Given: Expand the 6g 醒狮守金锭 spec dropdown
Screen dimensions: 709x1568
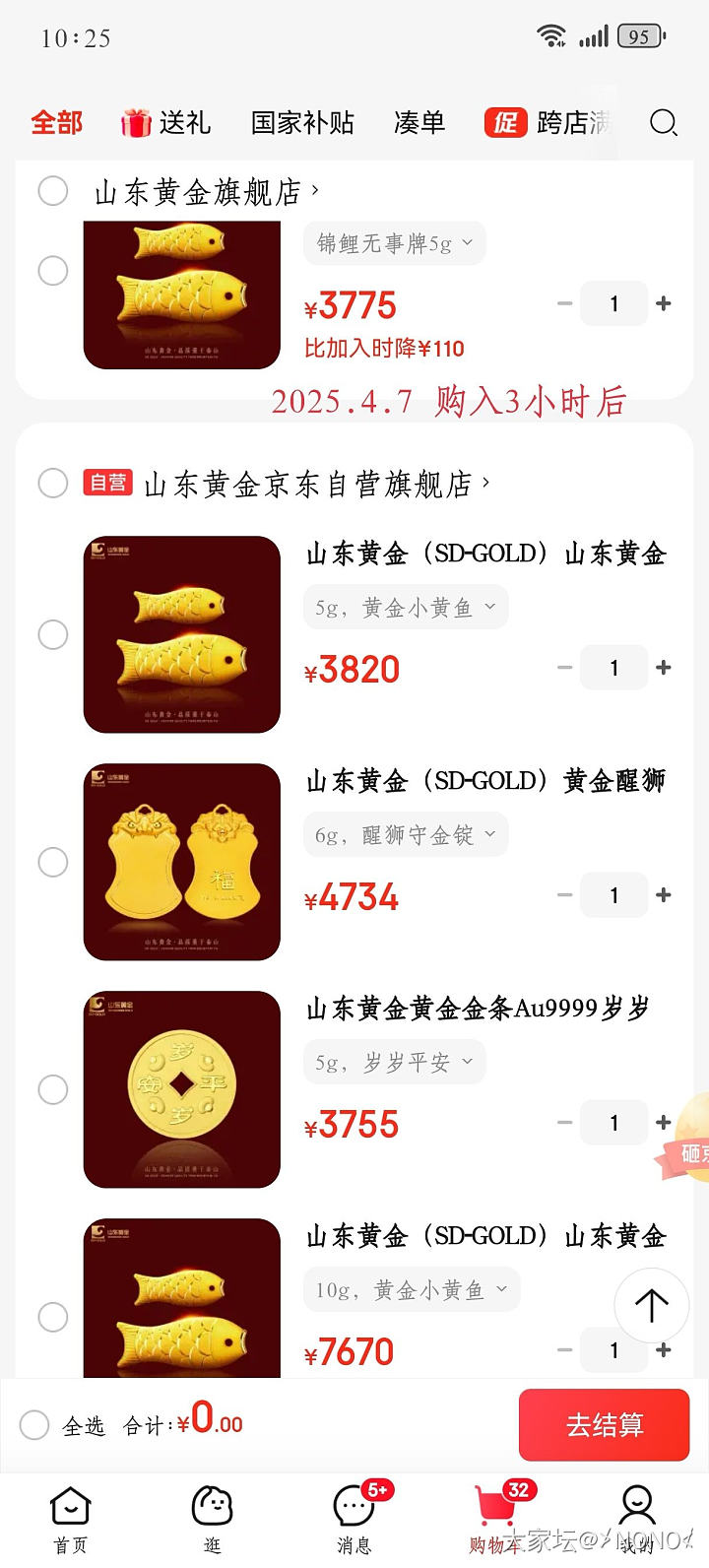Looking at the screenshot, I should pyautogui.click(x=406, y=835).
